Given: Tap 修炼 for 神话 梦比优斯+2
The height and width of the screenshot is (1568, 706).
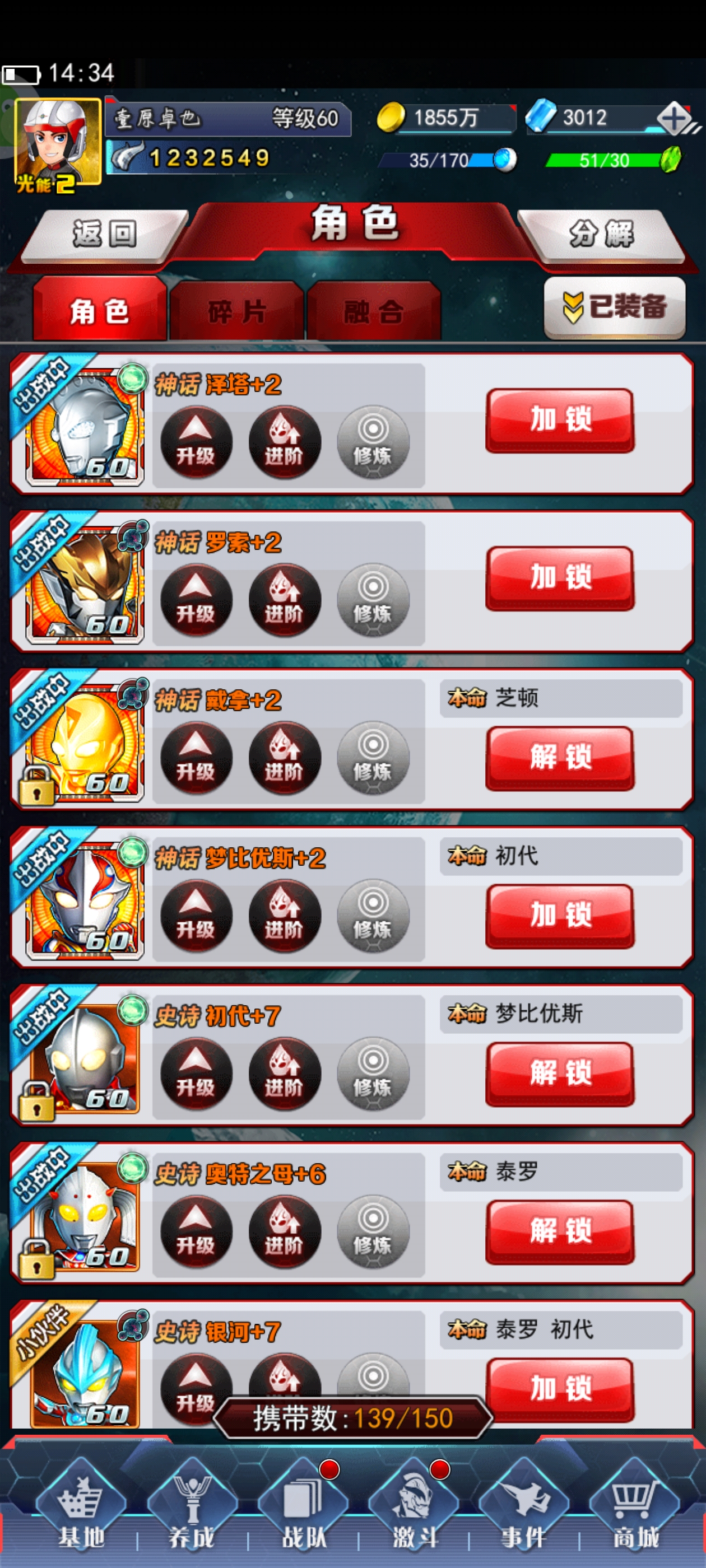Looking at the screenshot, I should coord(373,916).
